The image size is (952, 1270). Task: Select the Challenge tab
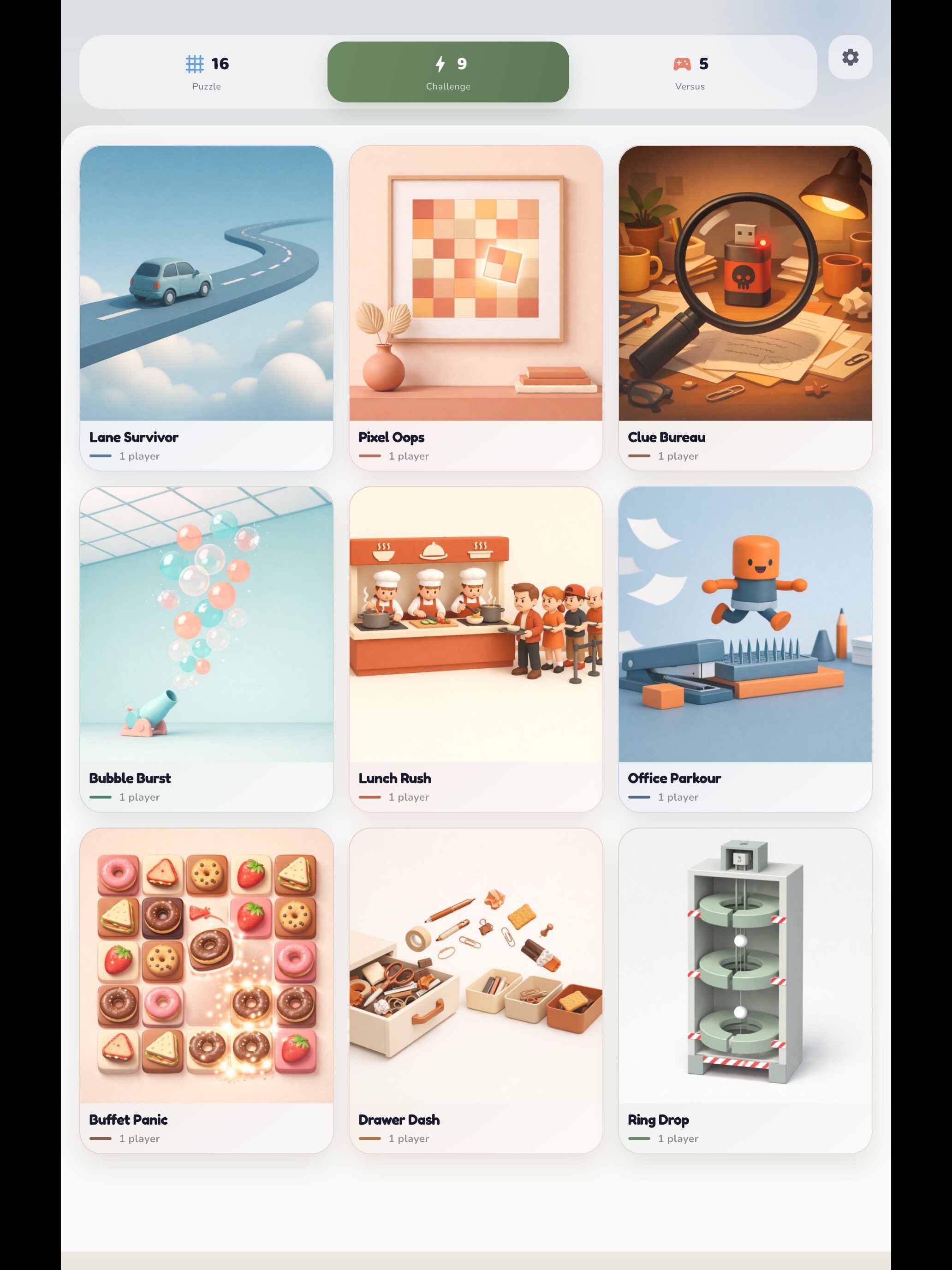tap(447, 72)
